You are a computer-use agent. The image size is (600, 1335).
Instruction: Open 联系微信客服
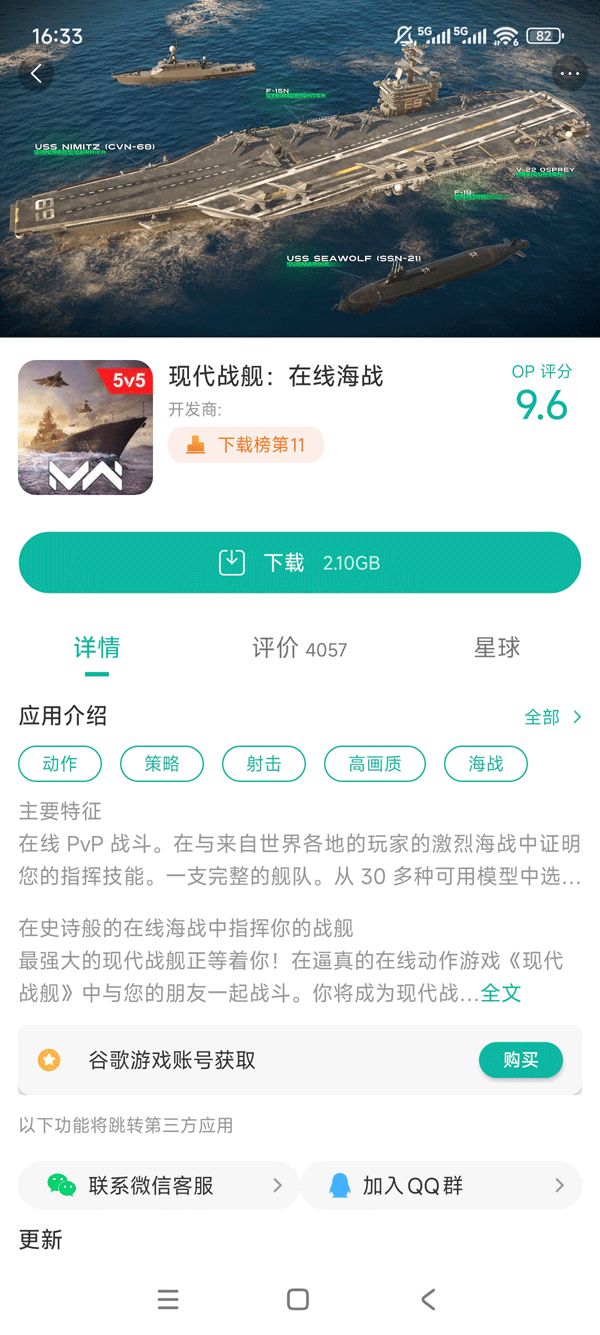pos(159,1186)
